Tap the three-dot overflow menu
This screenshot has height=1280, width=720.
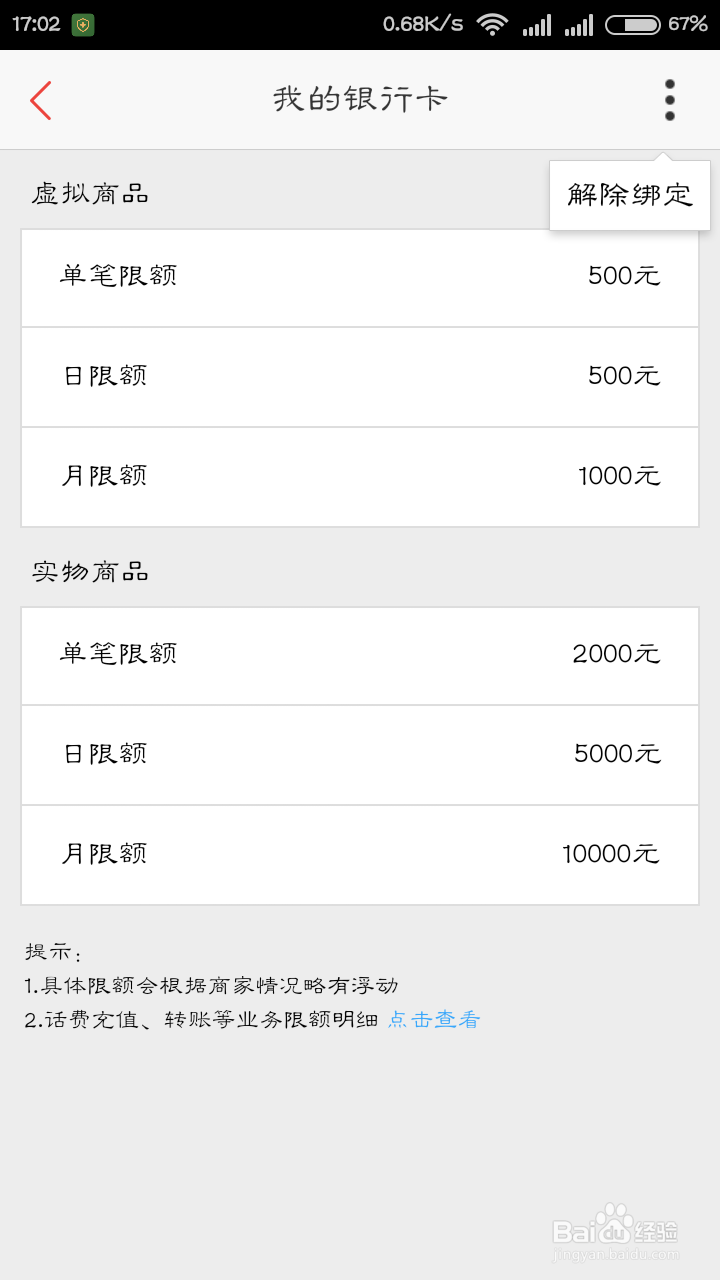(x=669, y=100)
